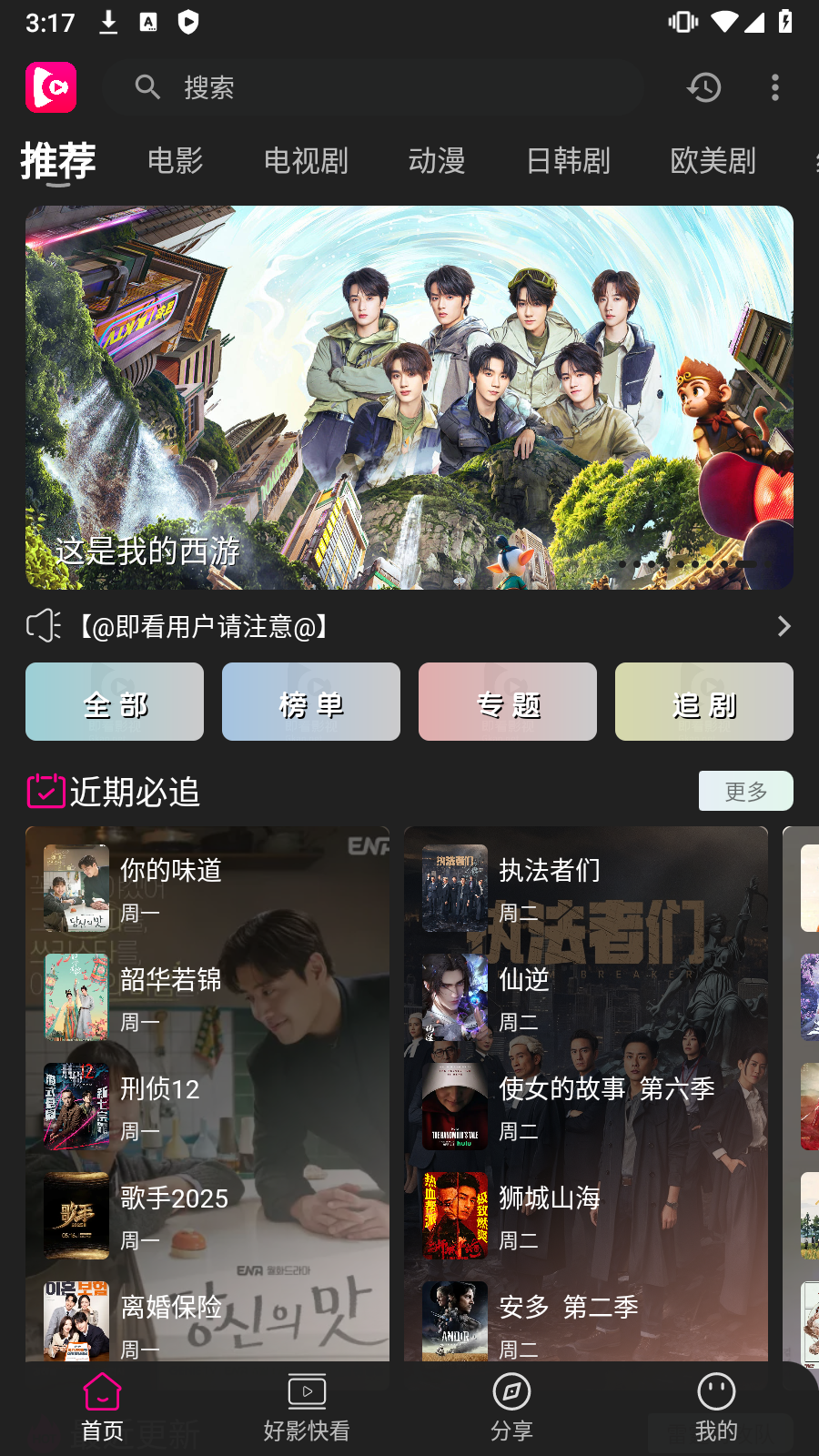Open the 追剧 section
Screen dimensions: 819x1456
(x=704, y=702)
